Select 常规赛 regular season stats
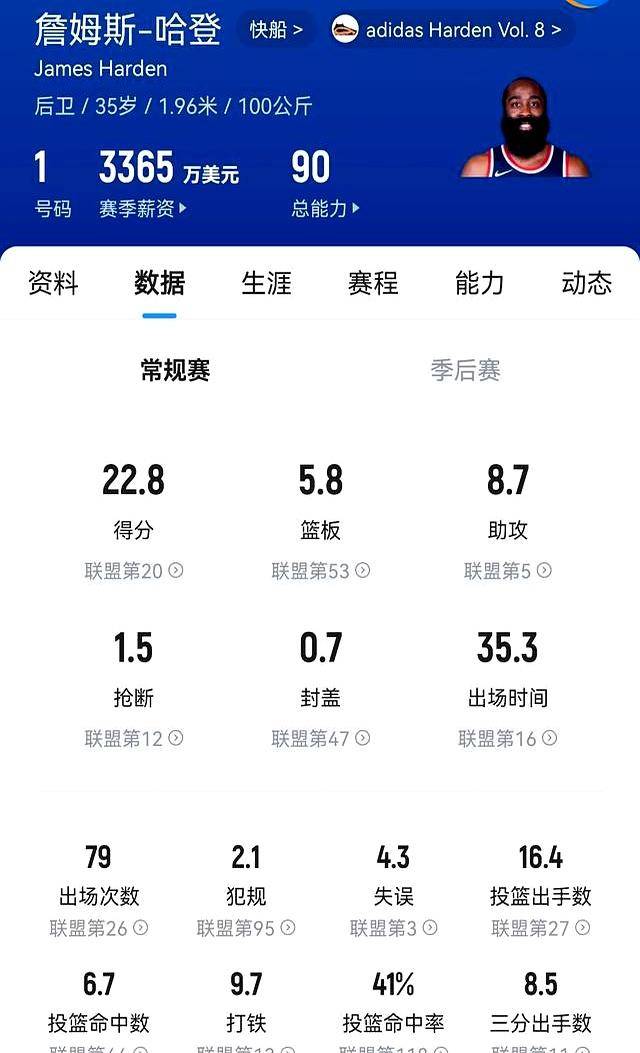This screenshot has width=640, height=1053. point(175,371)
